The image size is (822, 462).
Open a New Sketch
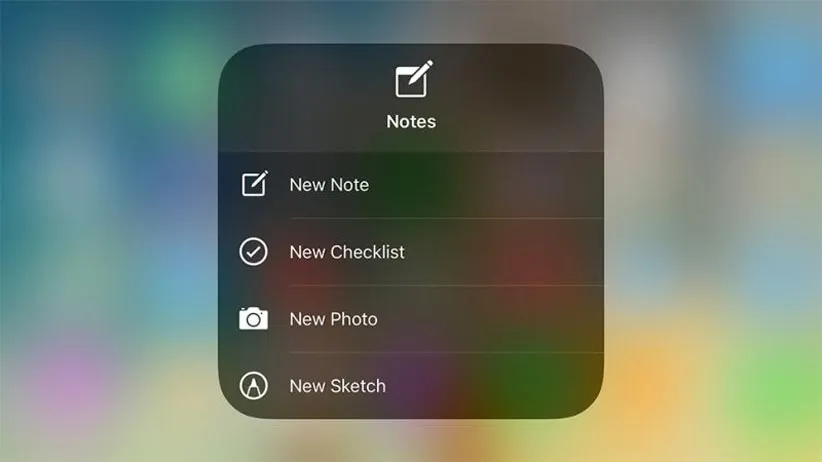tap(337, 386)
